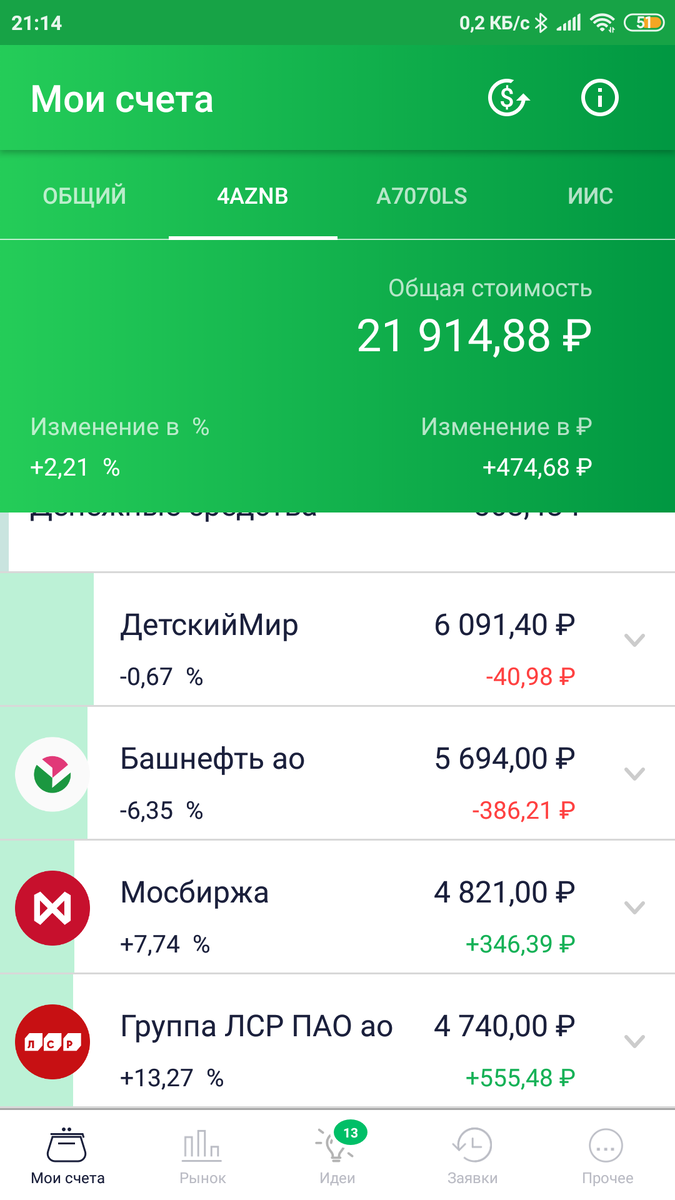The height and width of the screenshot is (1200, 675).
Task: Expand the Группа ЛСР row chevron
Action: coord(635,1041)
